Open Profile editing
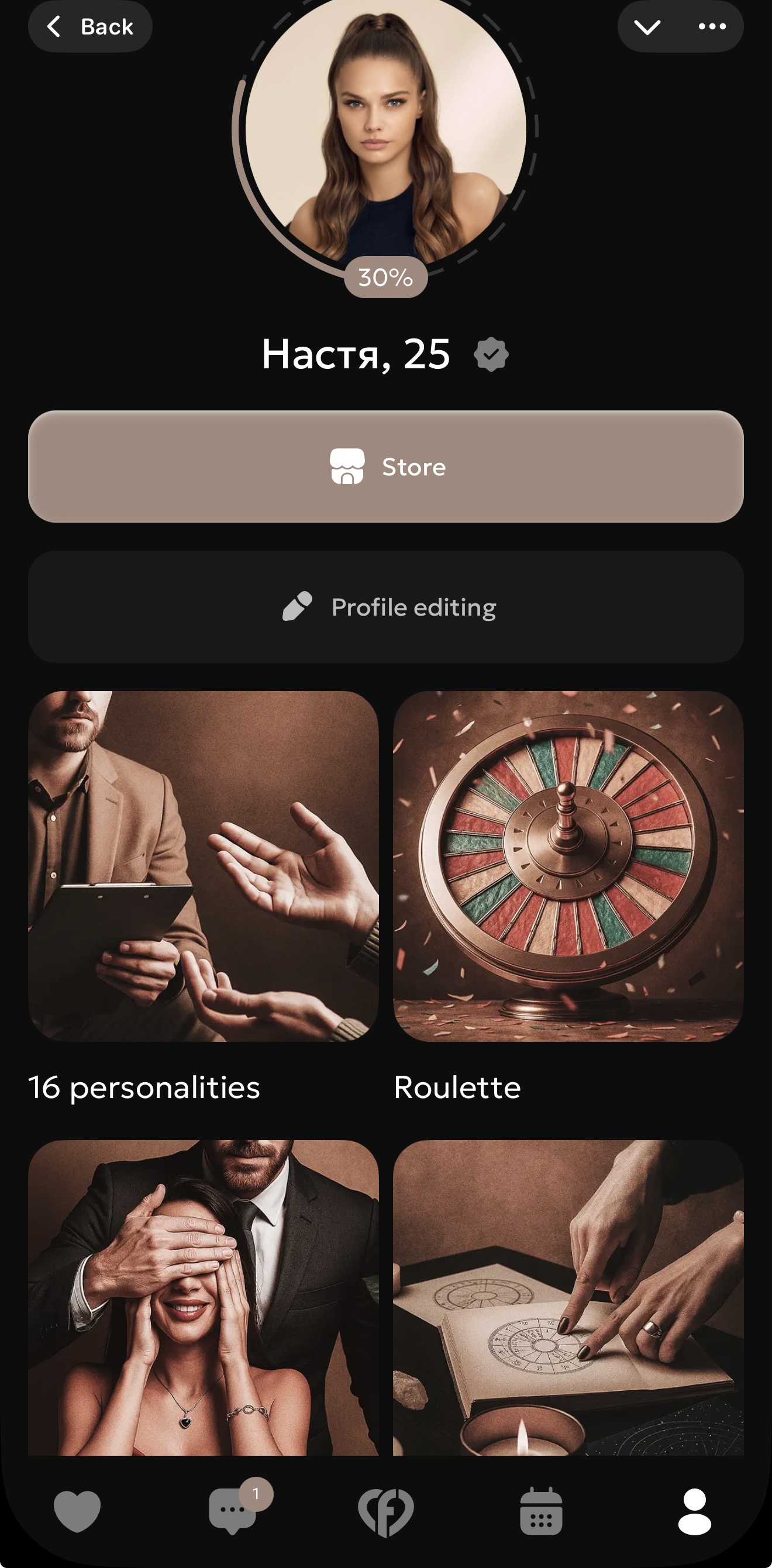Screen dimensions: 772x1568 click(x=386, y=606)
